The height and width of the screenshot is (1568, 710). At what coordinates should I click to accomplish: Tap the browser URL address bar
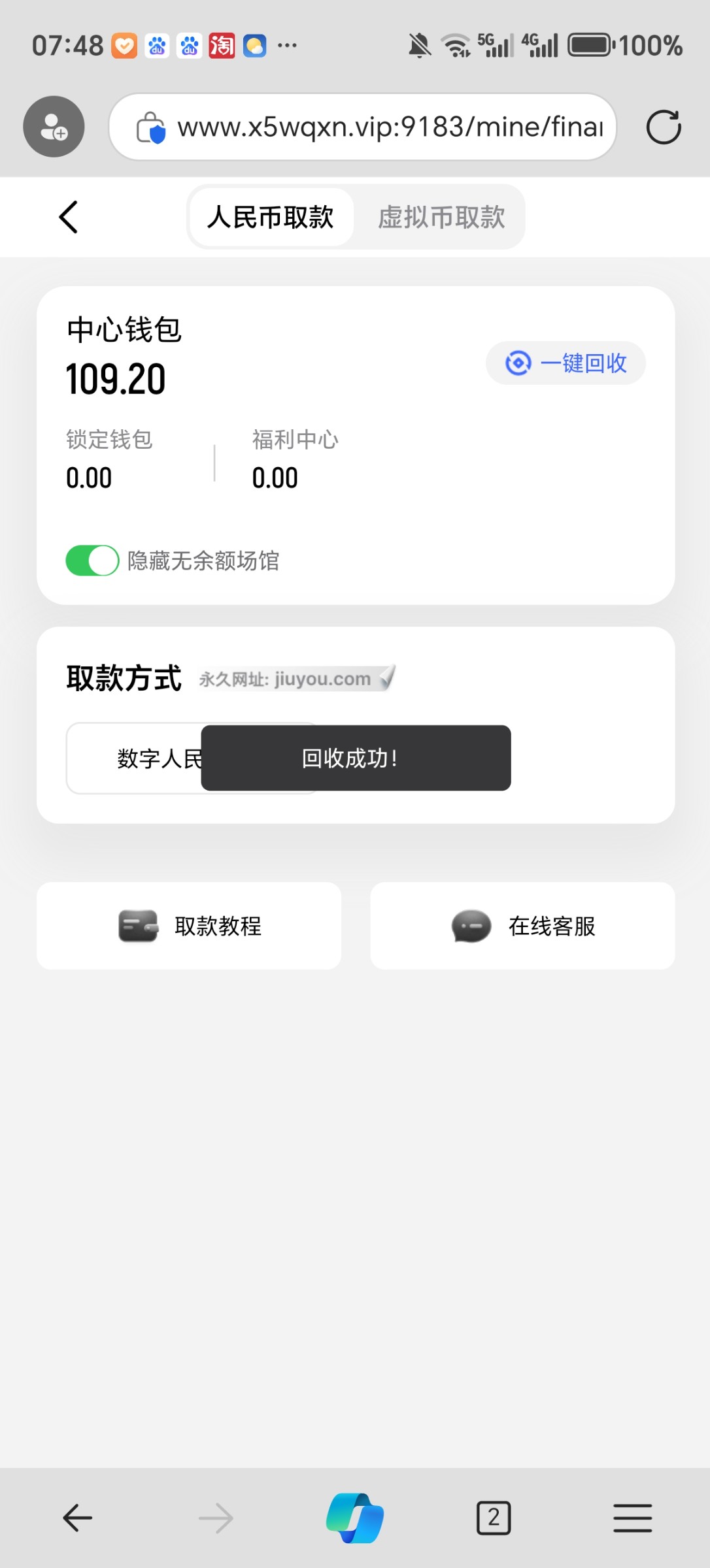[363, 127]
